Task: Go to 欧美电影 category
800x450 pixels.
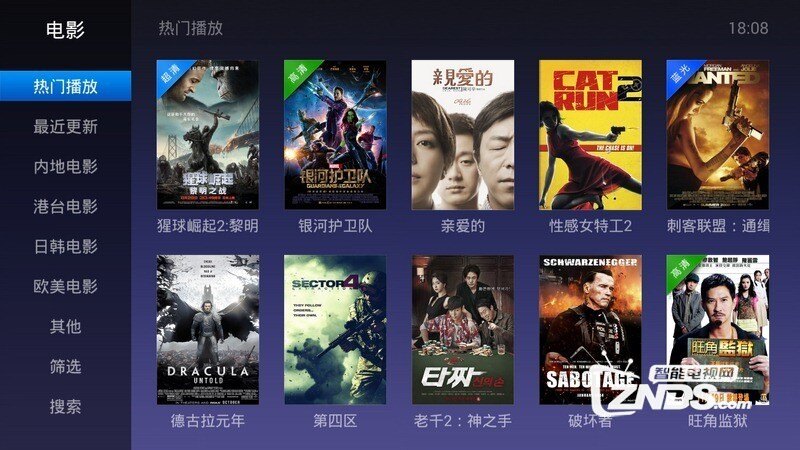Action: coord(65,287)
